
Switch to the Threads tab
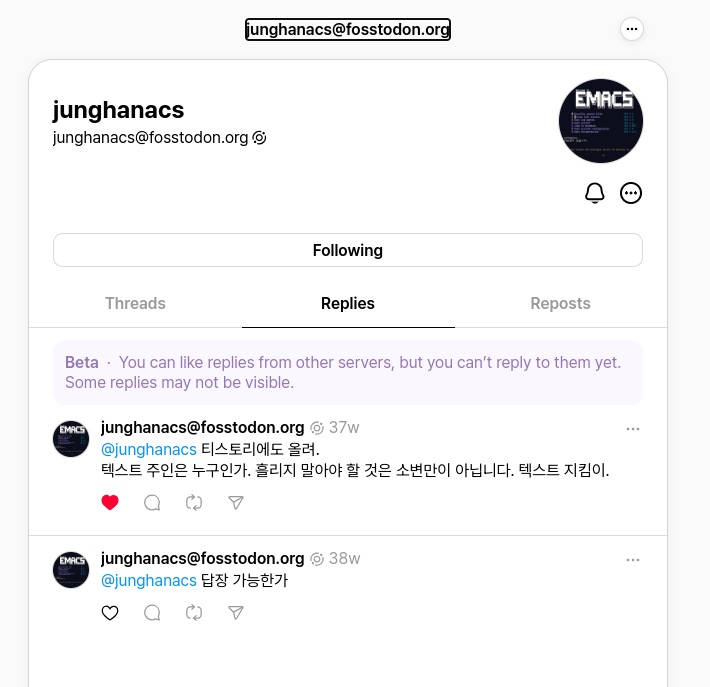coord(135,303)
